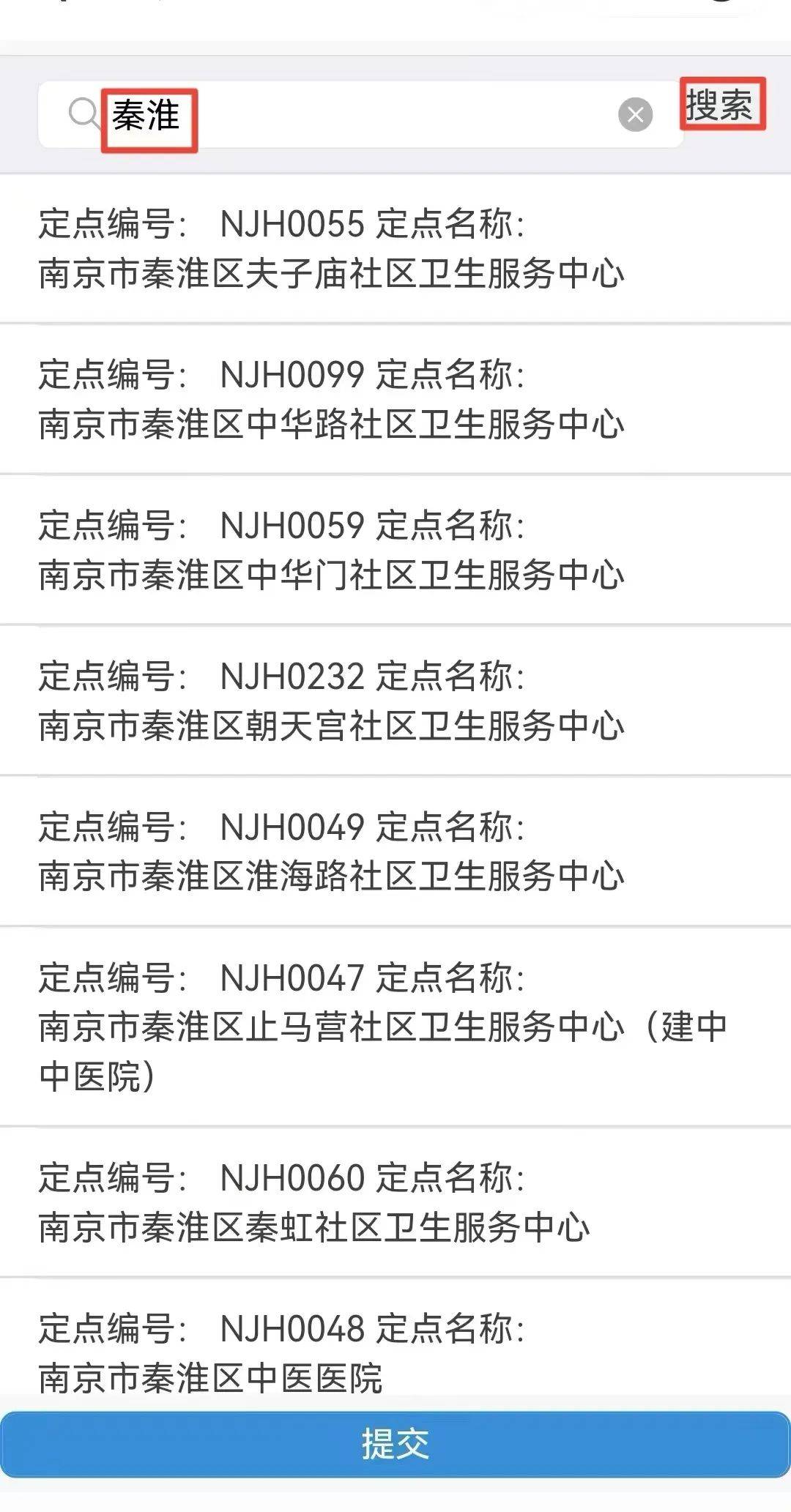The height and width of the screenshot is (1512, 791).
Task: Pick NJH0060 秦虹社区卫生服务中心
Action: coord(395,1203)
